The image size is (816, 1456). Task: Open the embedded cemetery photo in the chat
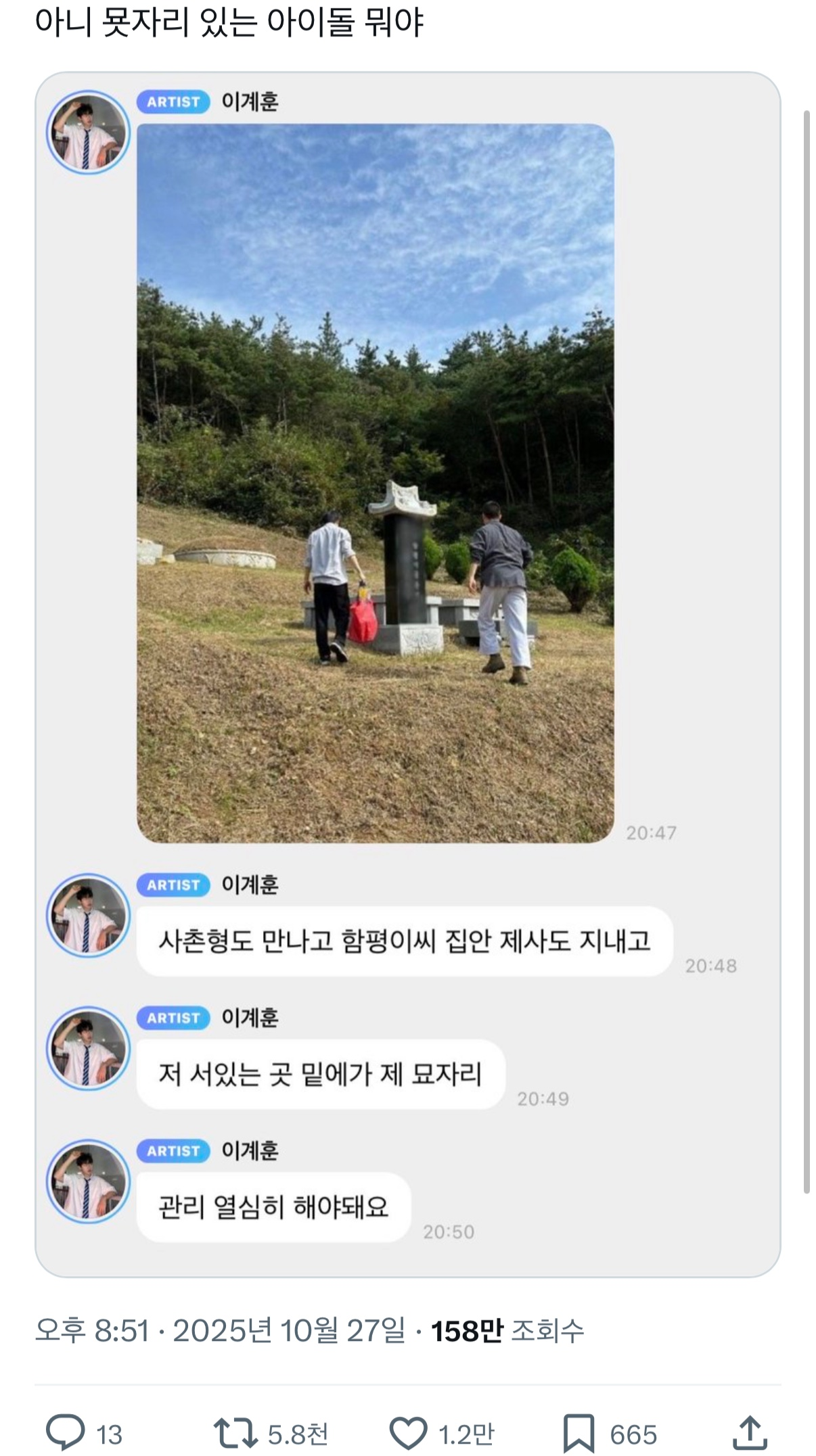[x=376, y=487]
